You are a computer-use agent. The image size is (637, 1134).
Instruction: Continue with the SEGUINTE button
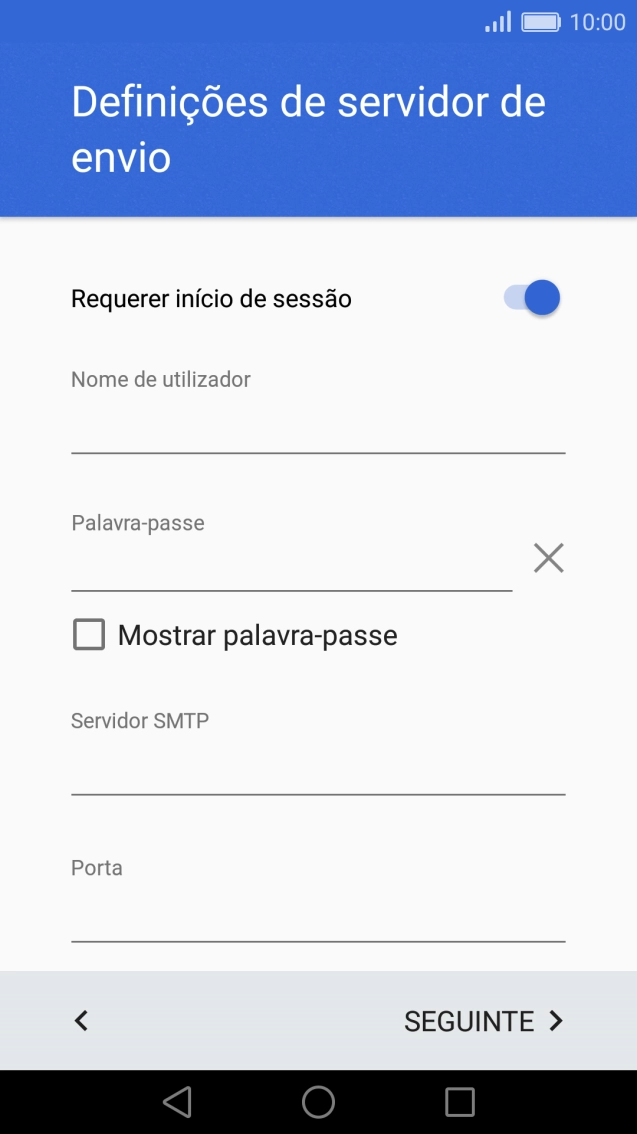(x=484, y=1021)
